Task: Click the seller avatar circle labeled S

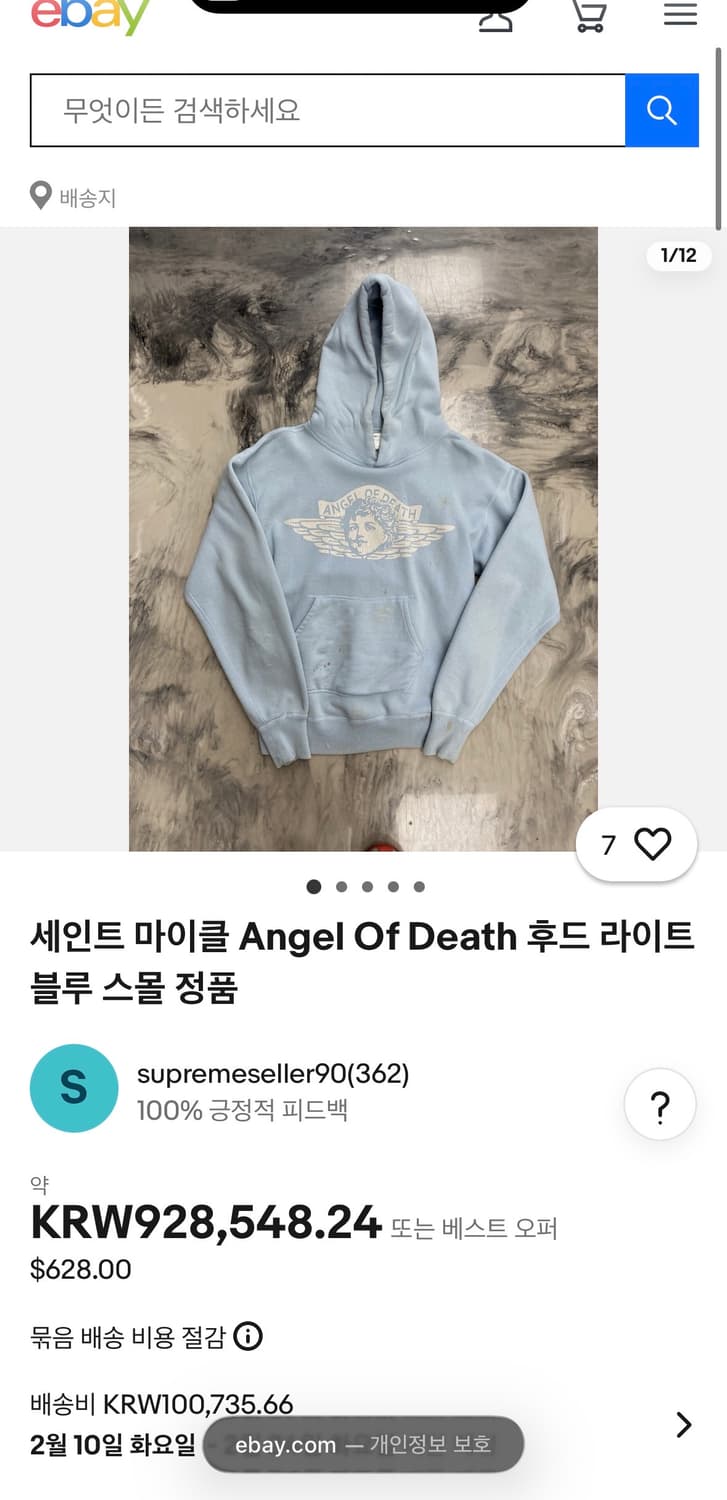Action: pos(74,1088)
